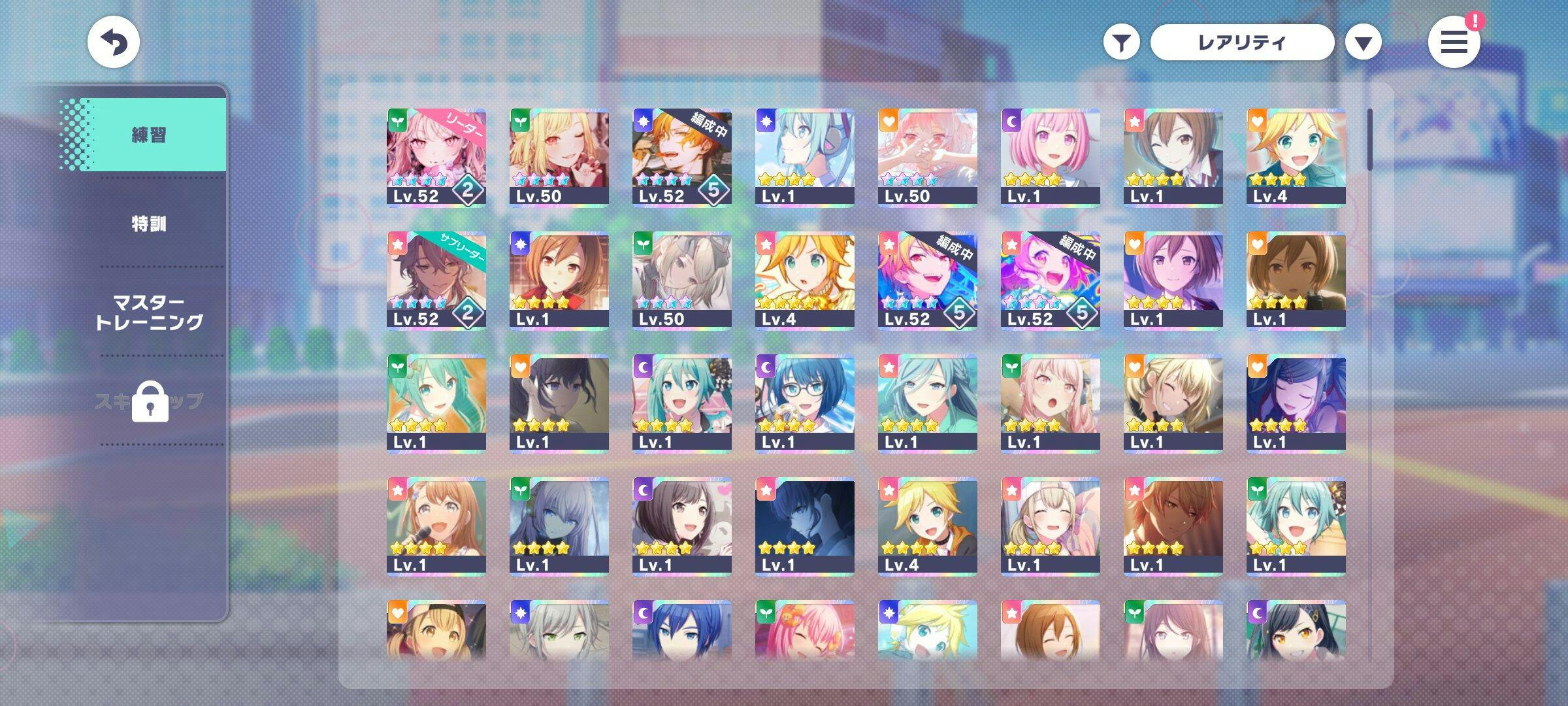This screenshot has width=1568, height=706.
Task: Open the レアリティ sort selector
Action: click(x=1241, y=43)
